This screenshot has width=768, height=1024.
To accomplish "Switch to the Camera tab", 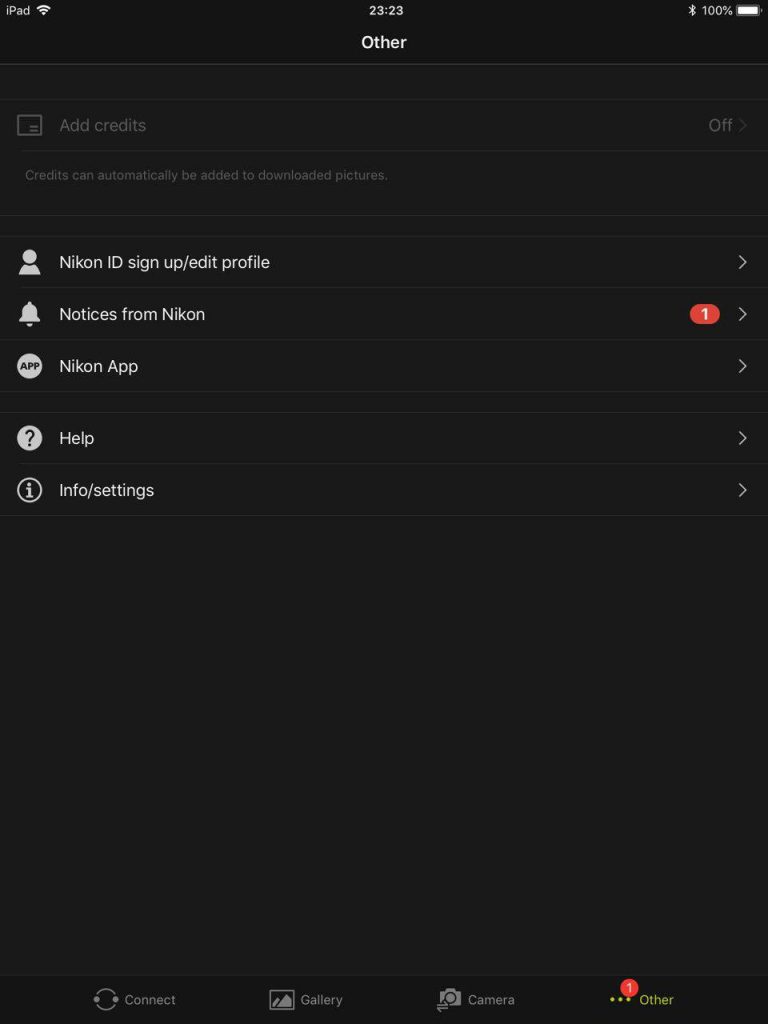I will click(x=476, y=999).
